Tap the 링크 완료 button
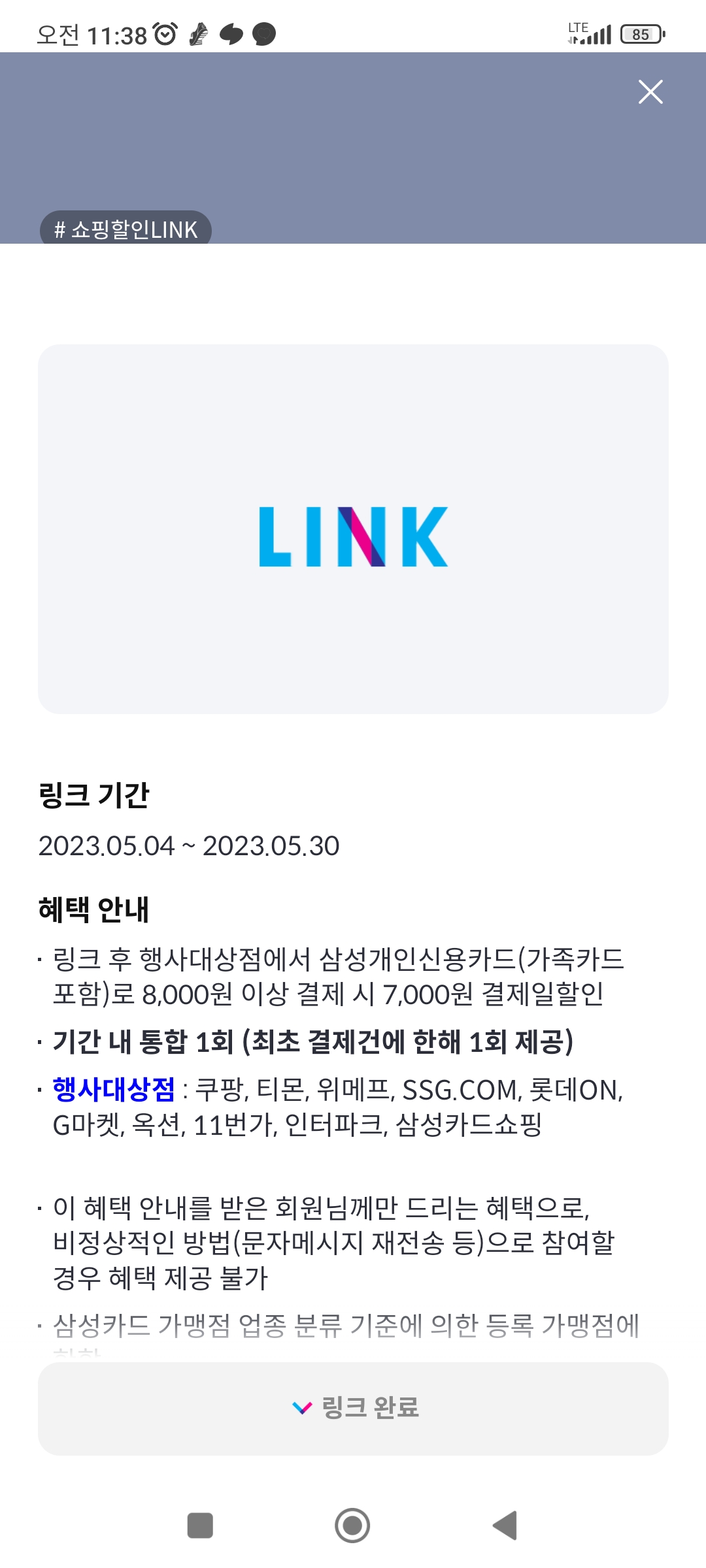This screenshot has width=706, height=1568. (353, 1408)
